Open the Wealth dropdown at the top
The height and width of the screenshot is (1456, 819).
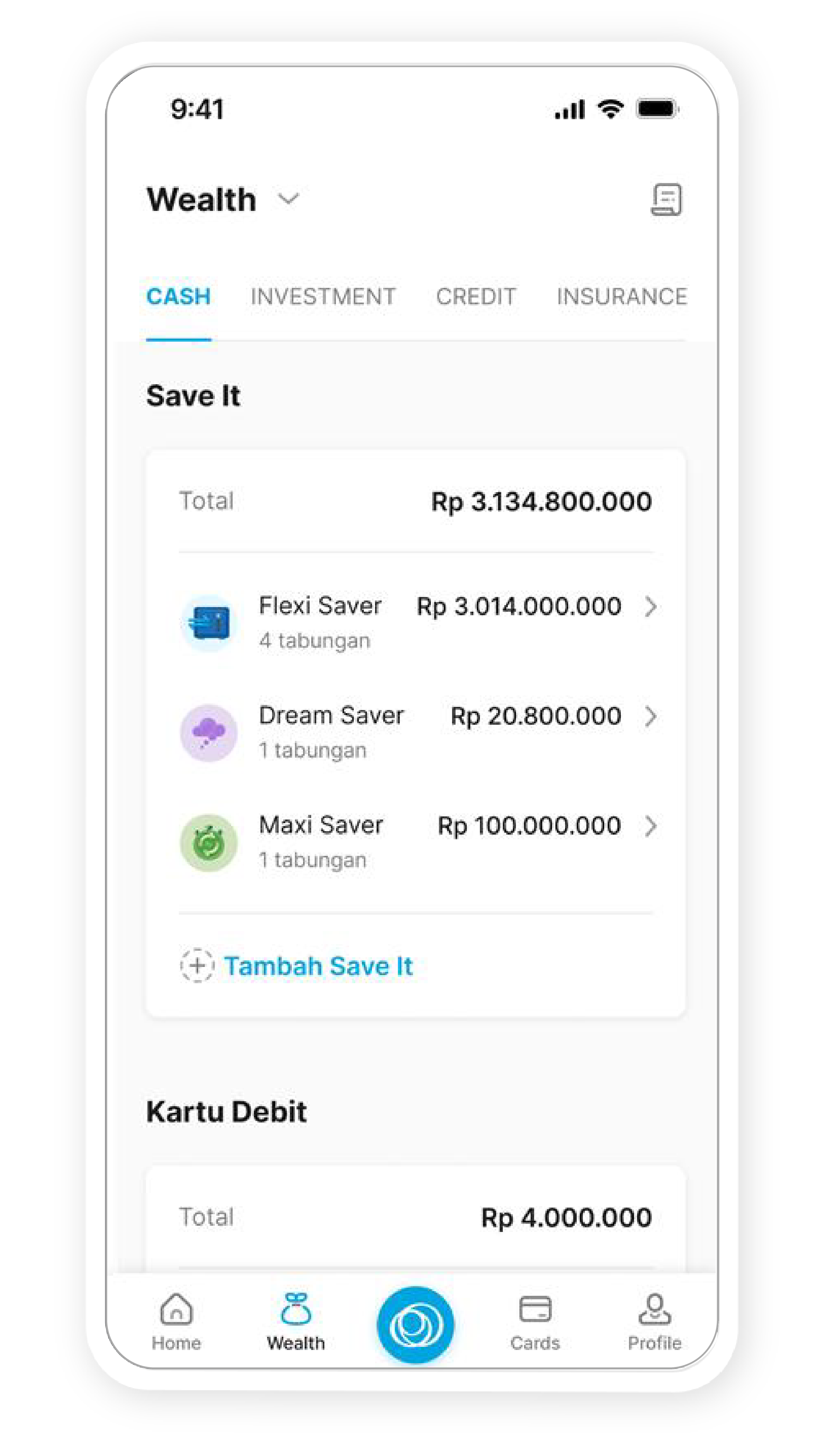tap(288, 199)
